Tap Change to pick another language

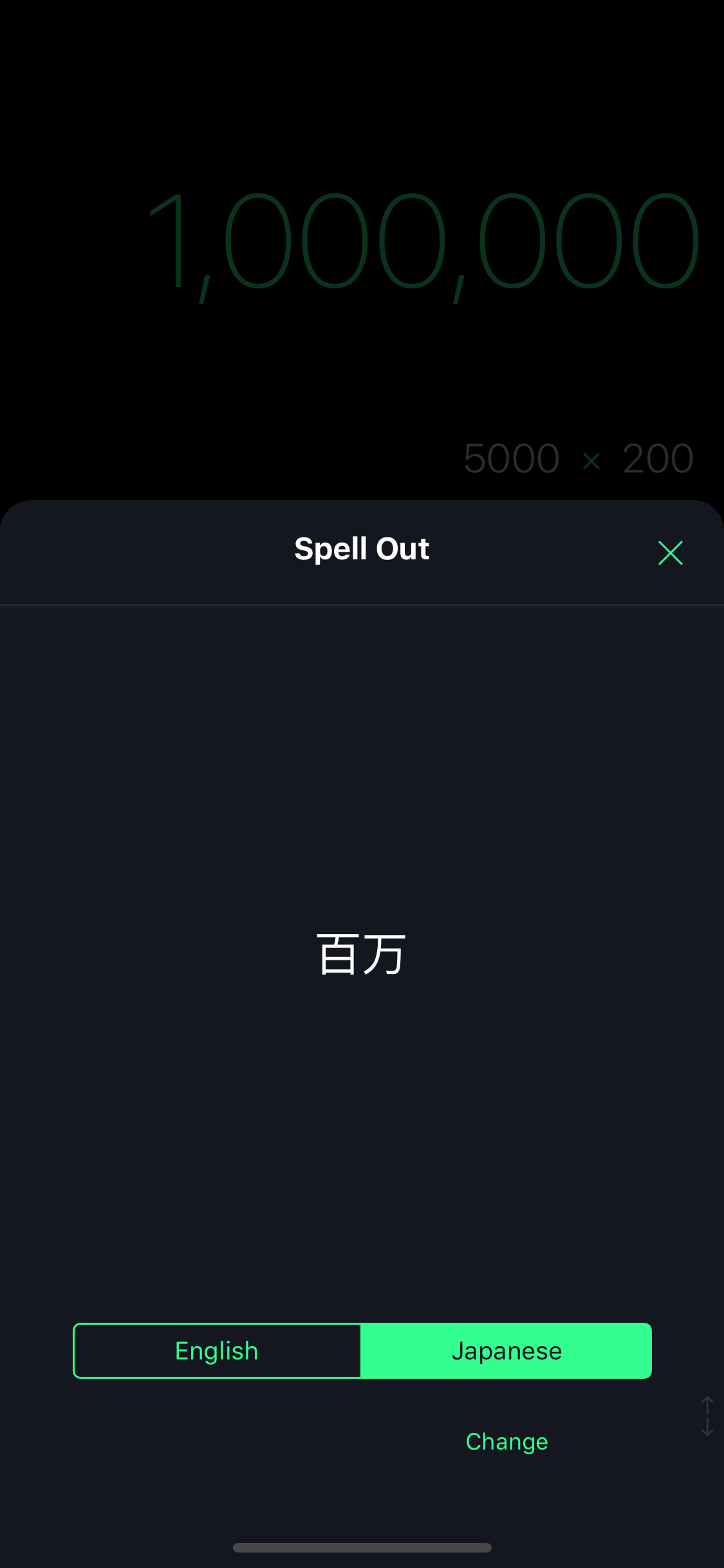(x=506, y=1442)
